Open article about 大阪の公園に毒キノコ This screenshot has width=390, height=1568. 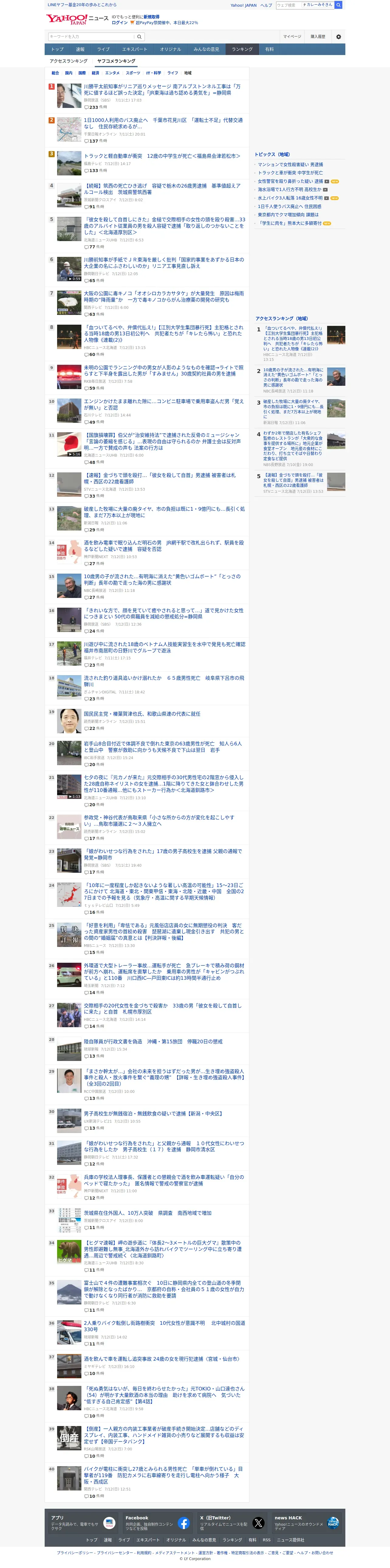163,296
